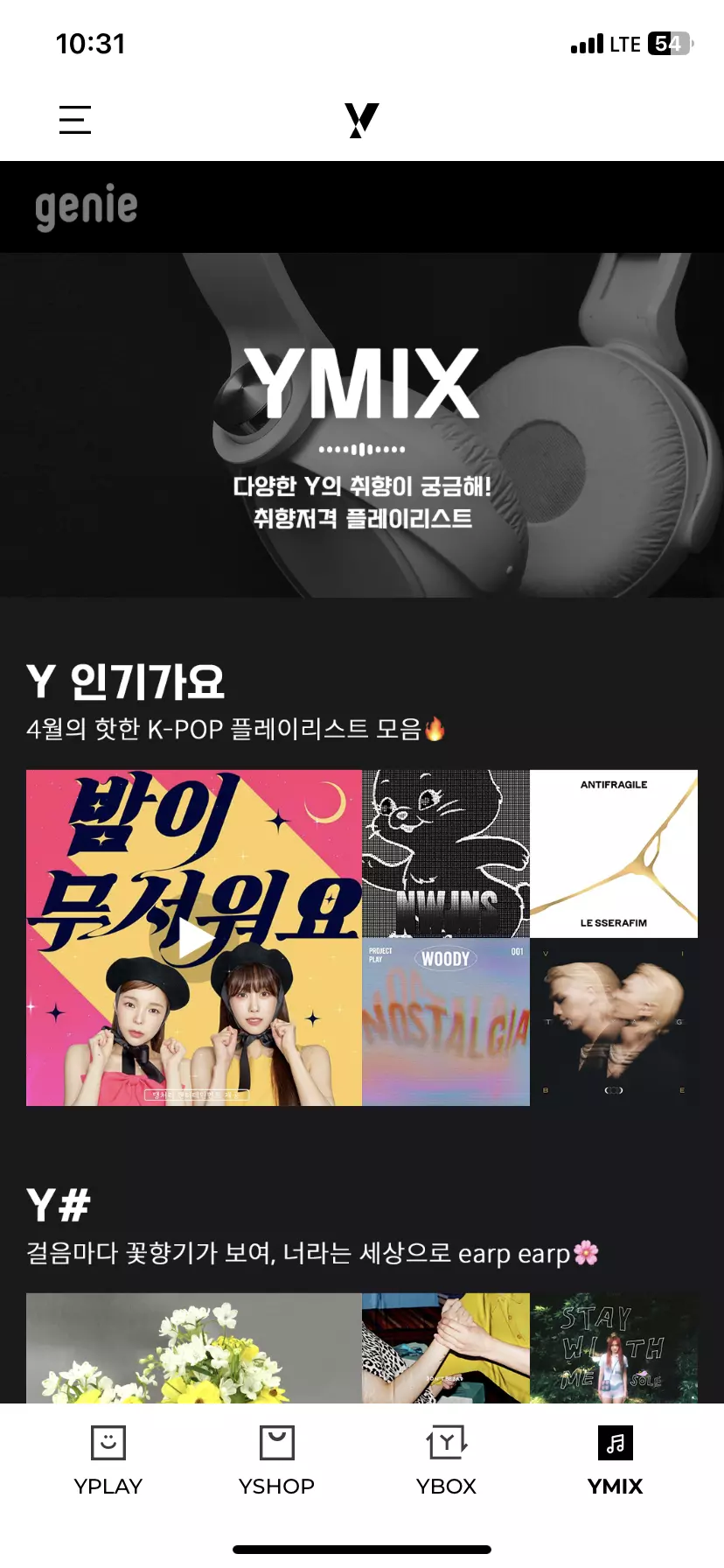Tap the battery indicator in status bar

pos(666,43)
